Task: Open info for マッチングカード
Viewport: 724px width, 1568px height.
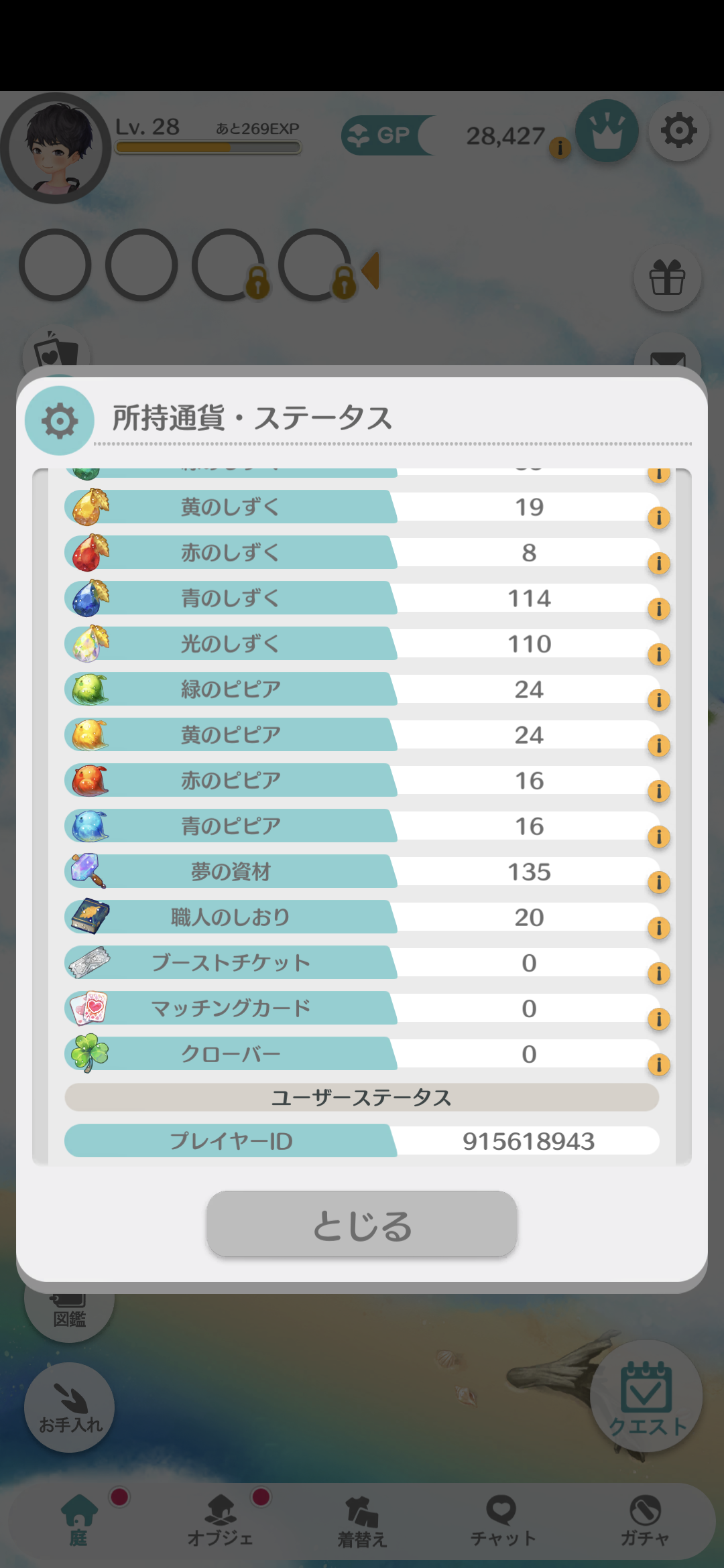Action: tap(659, 1019)
